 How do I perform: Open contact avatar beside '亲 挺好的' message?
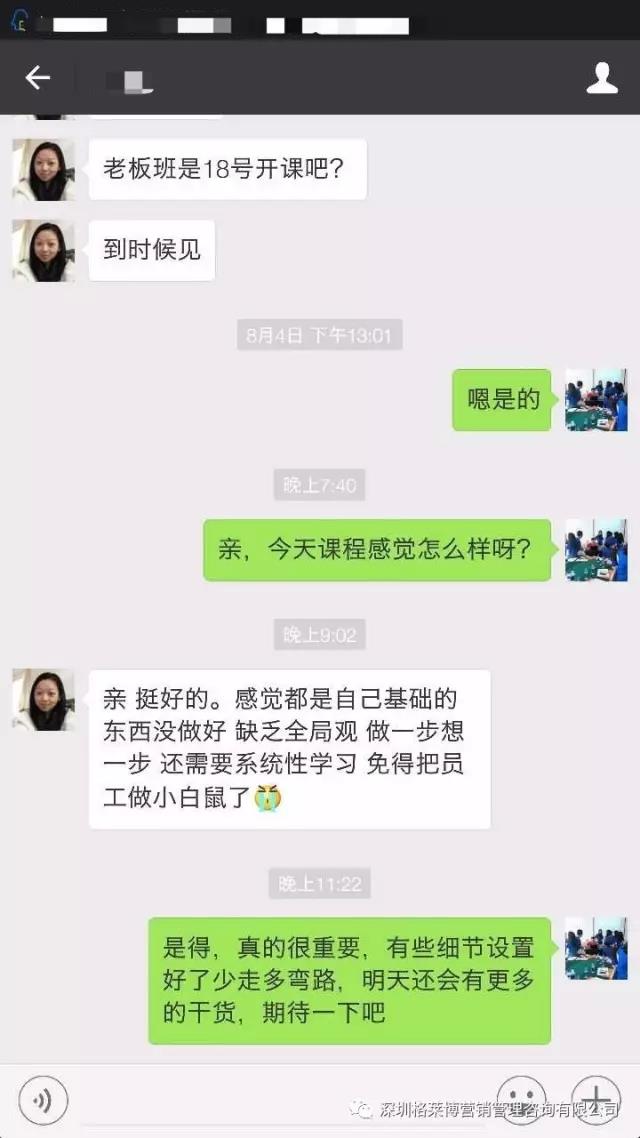[43, 699]
